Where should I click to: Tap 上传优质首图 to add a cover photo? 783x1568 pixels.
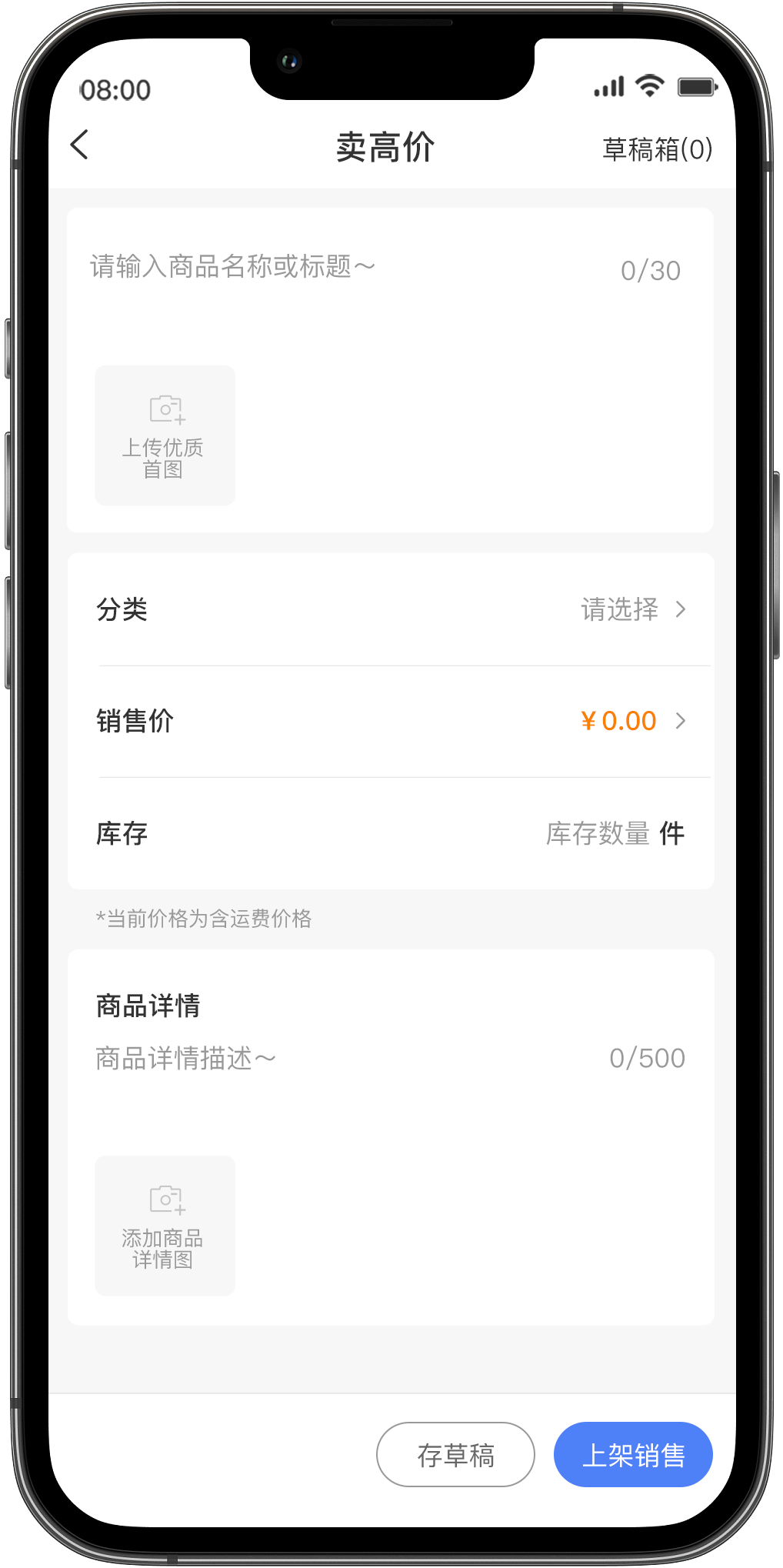point(165,435)
